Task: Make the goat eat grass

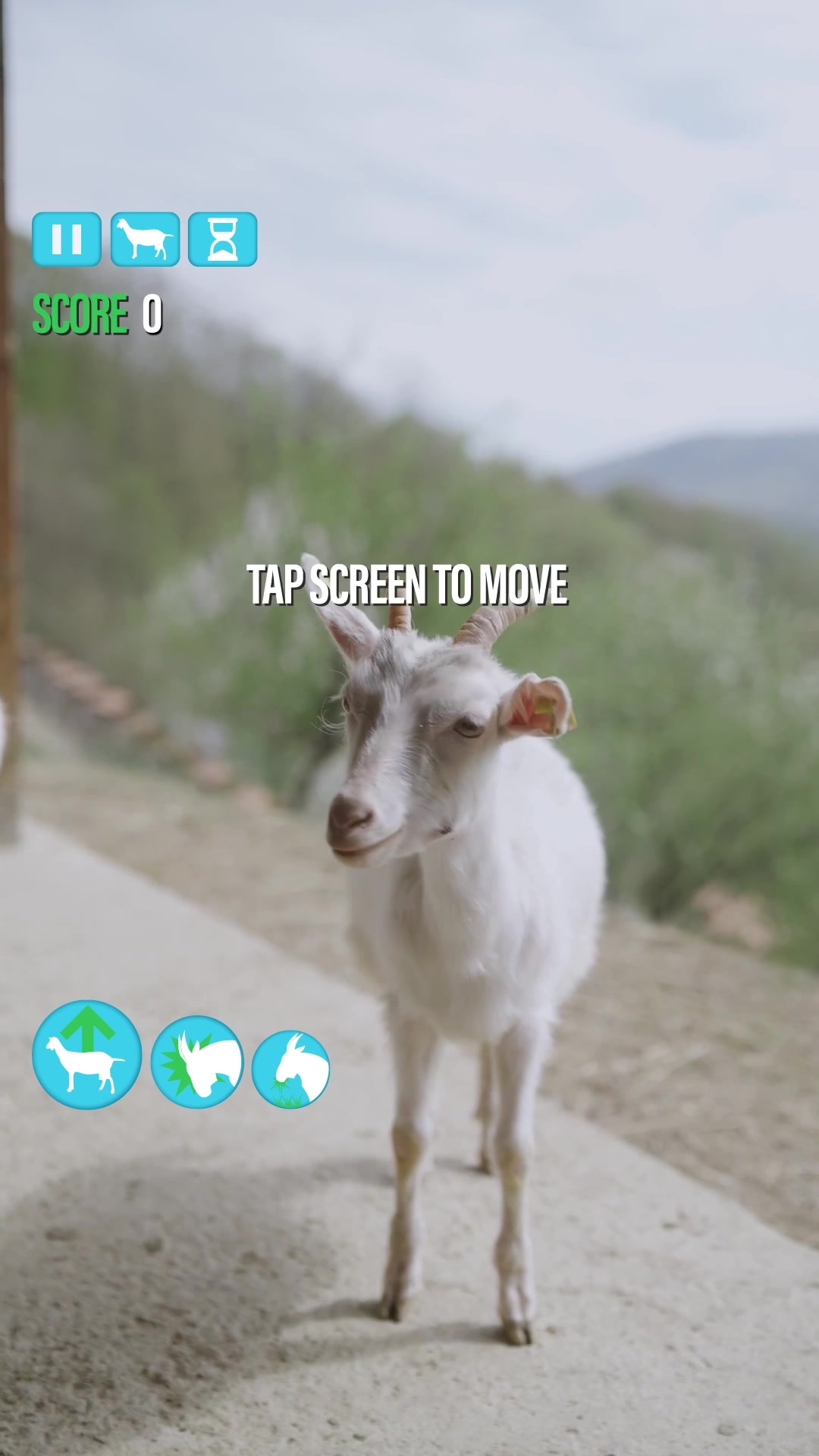Action: [x=290, y=1069]
